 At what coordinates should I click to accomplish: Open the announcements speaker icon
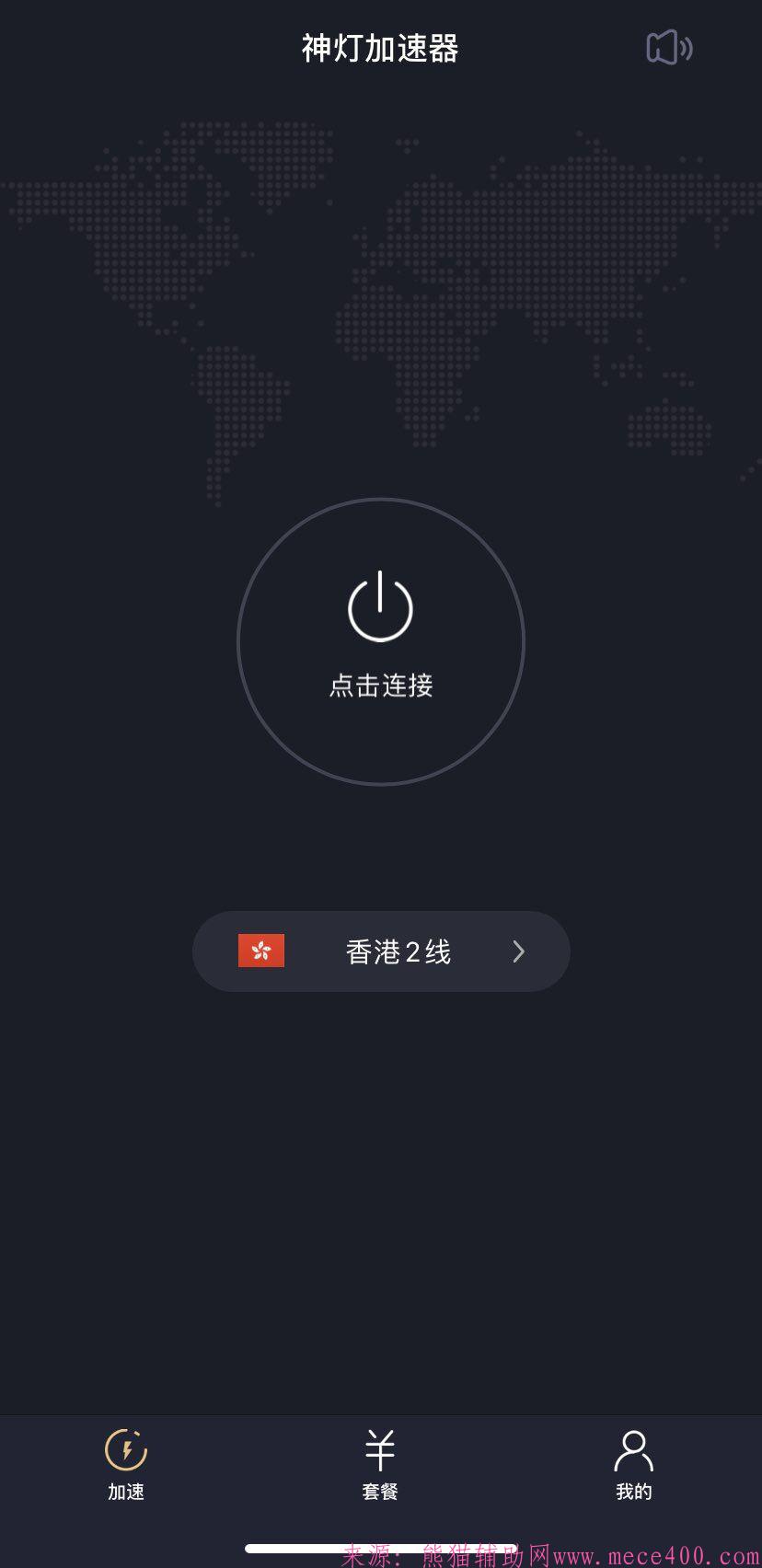[x=669, y=47]
